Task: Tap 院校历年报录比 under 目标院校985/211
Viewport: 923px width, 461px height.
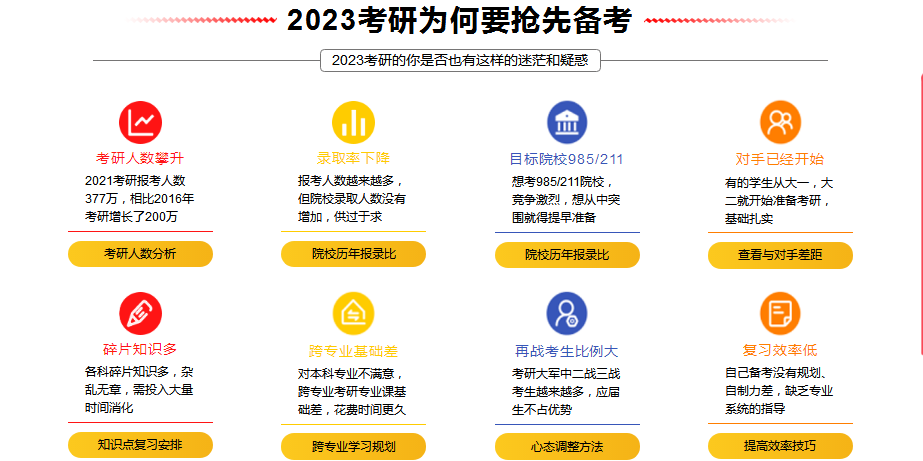Action: 567,255
